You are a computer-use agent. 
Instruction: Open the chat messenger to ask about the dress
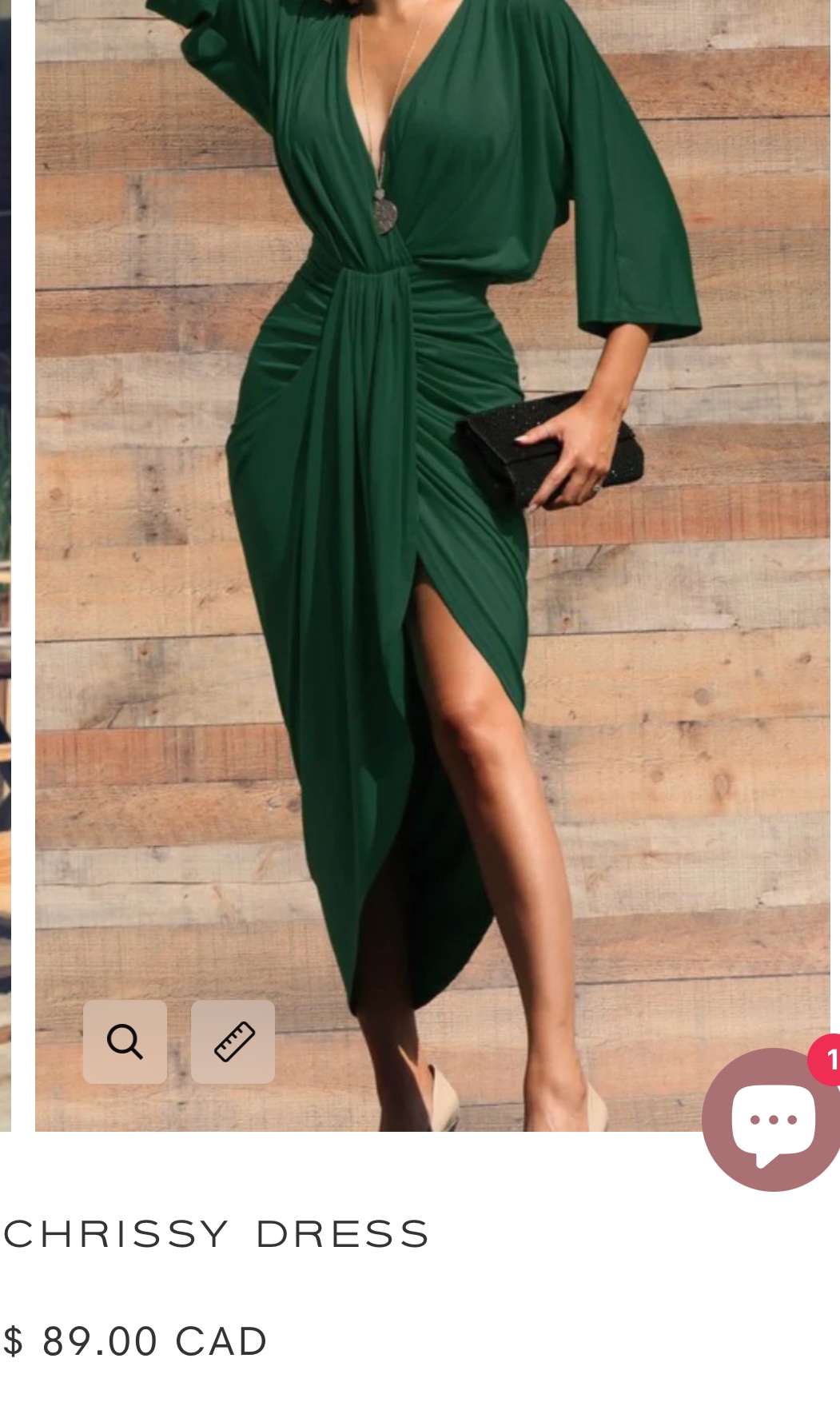pyautogui.click(x=770, y=1119)
